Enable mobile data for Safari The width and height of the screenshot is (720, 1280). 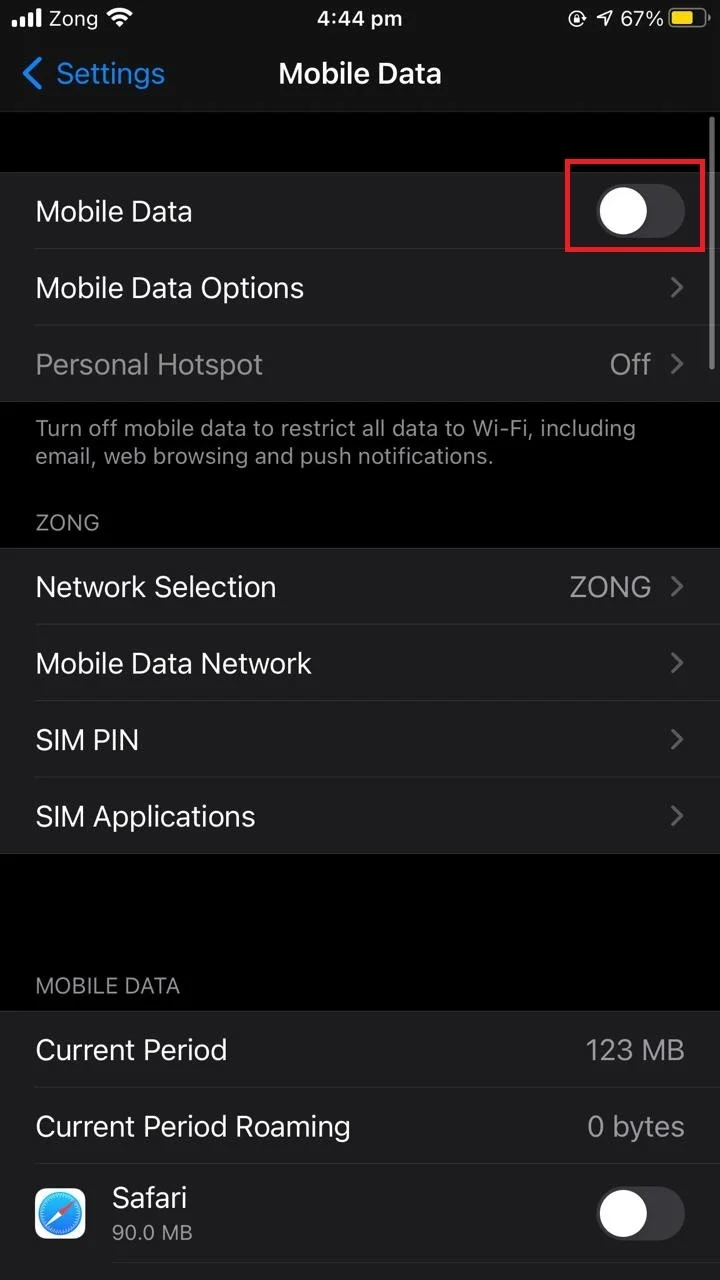(641, 1214)
